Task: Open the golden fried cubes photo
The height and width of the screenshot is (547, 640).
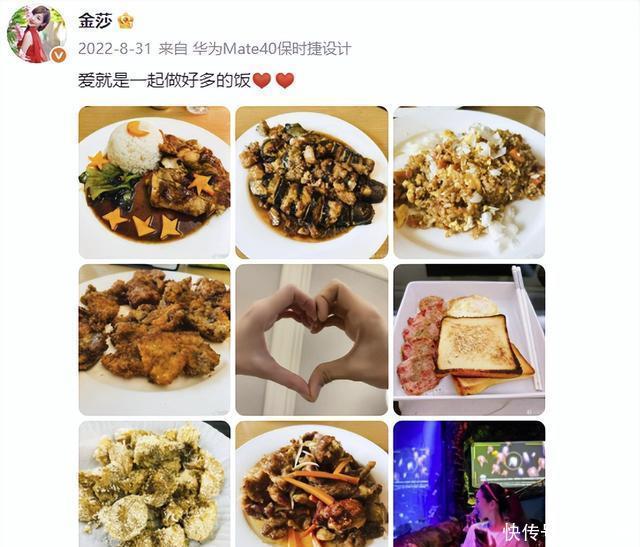Action: tap(154, 484)
